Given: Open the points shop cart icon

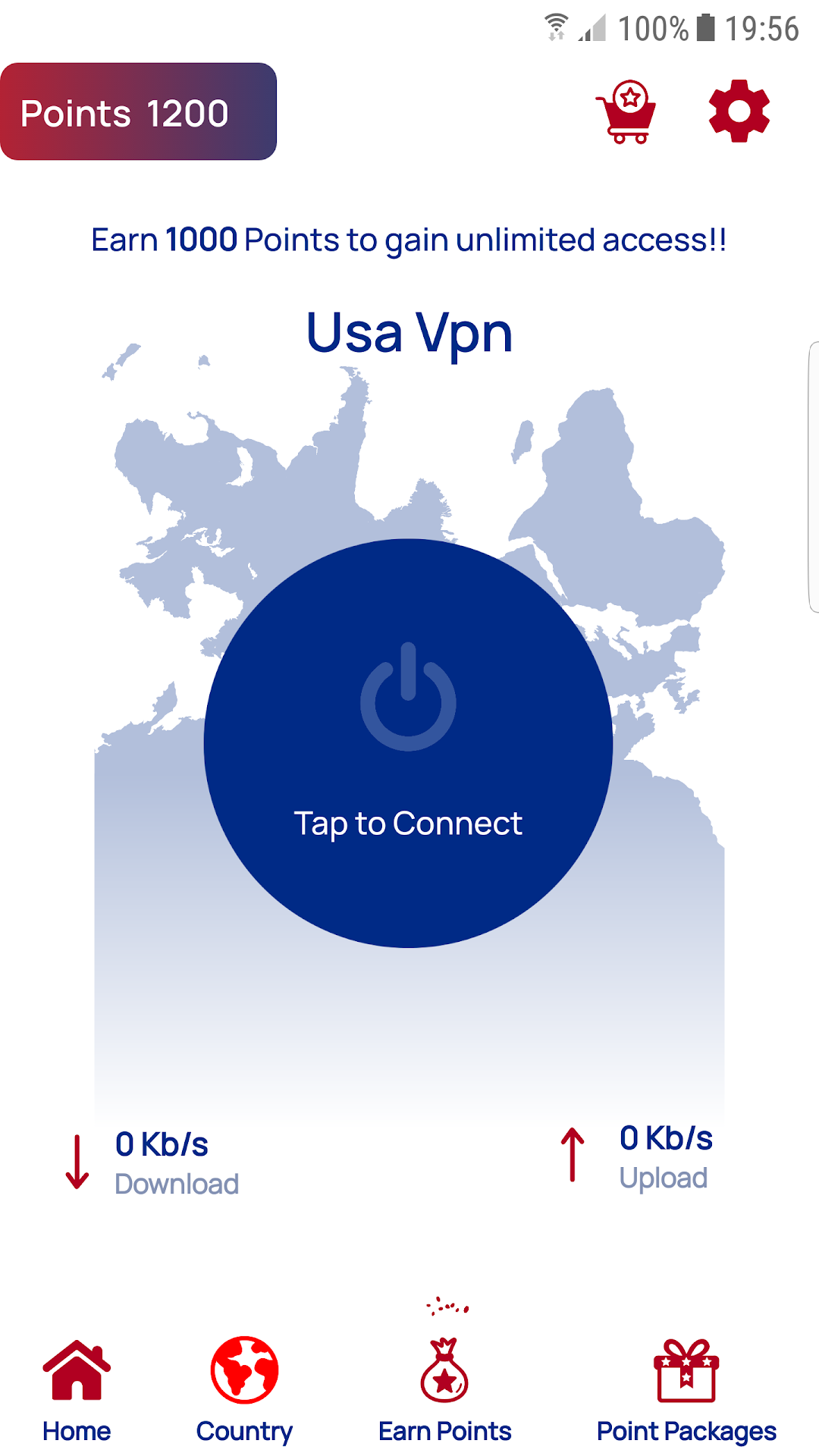Looking at the screenshot, I should pos(626,111).
